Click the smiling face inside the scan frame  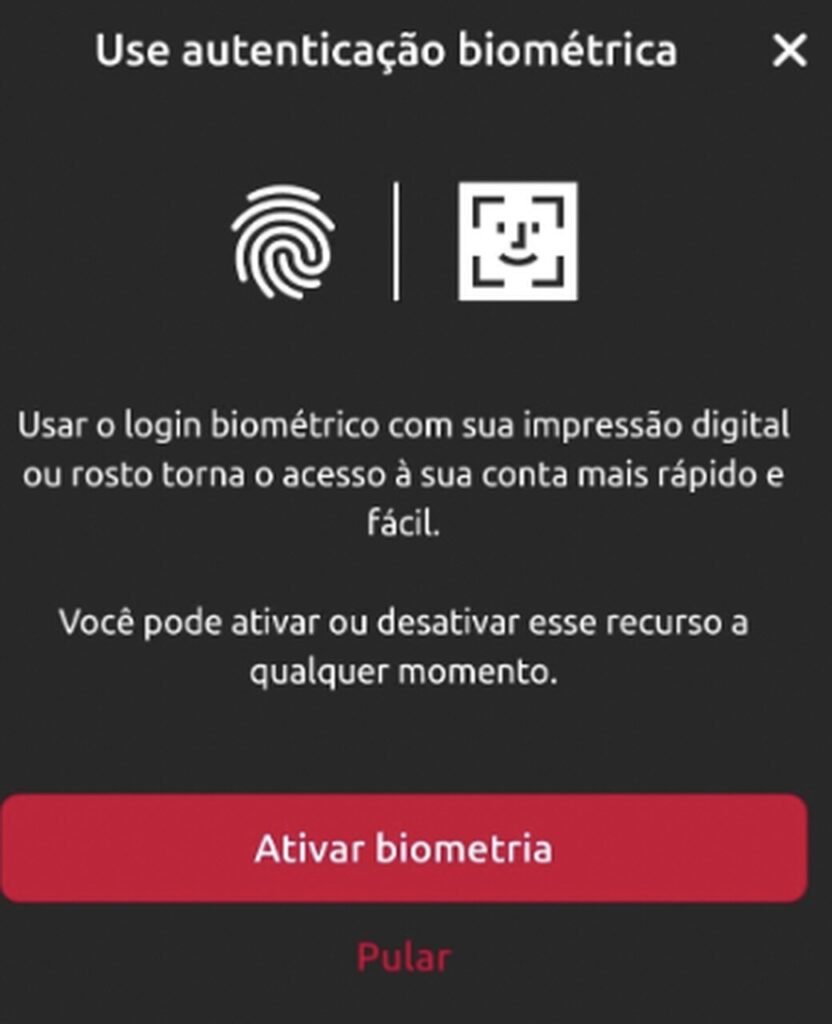click(517, 242)
